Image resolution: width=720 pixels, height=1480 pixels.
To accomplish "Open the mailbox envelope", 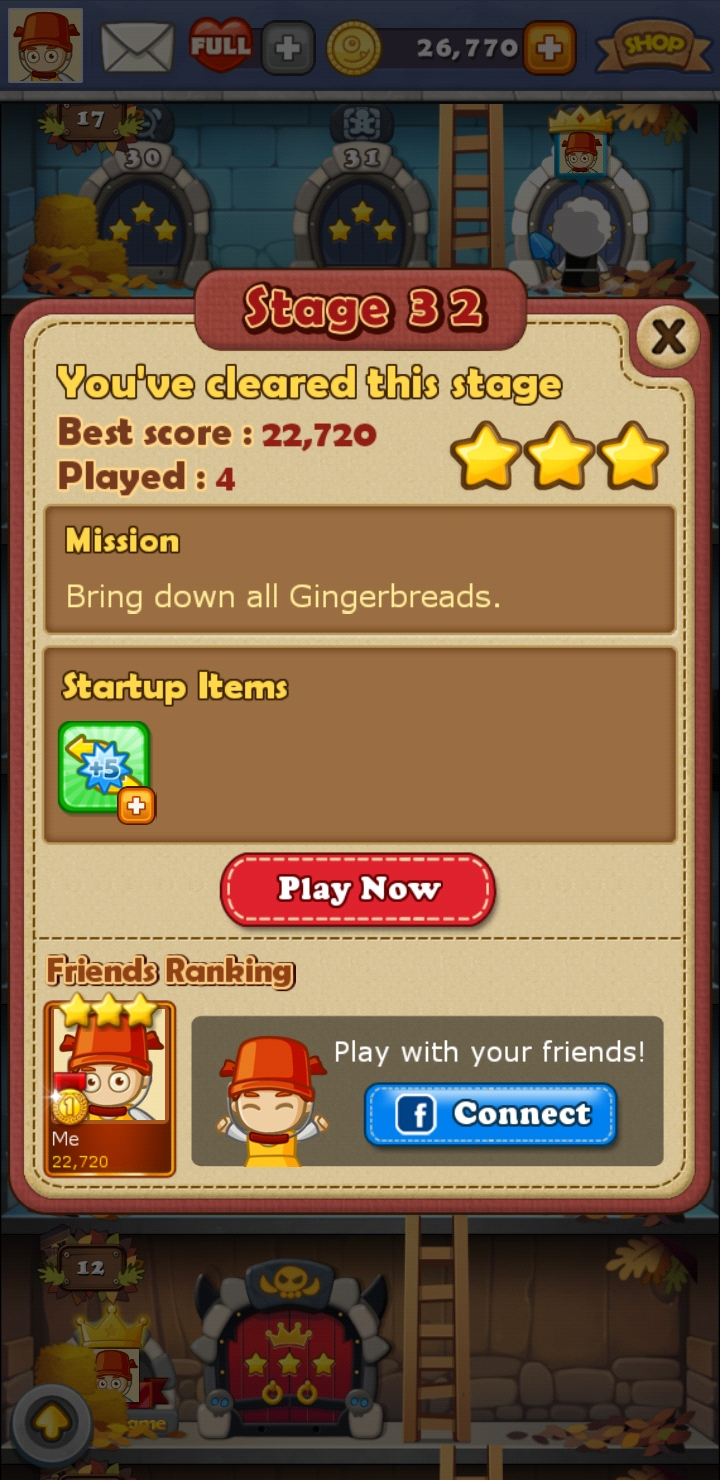I will [138, 47].
